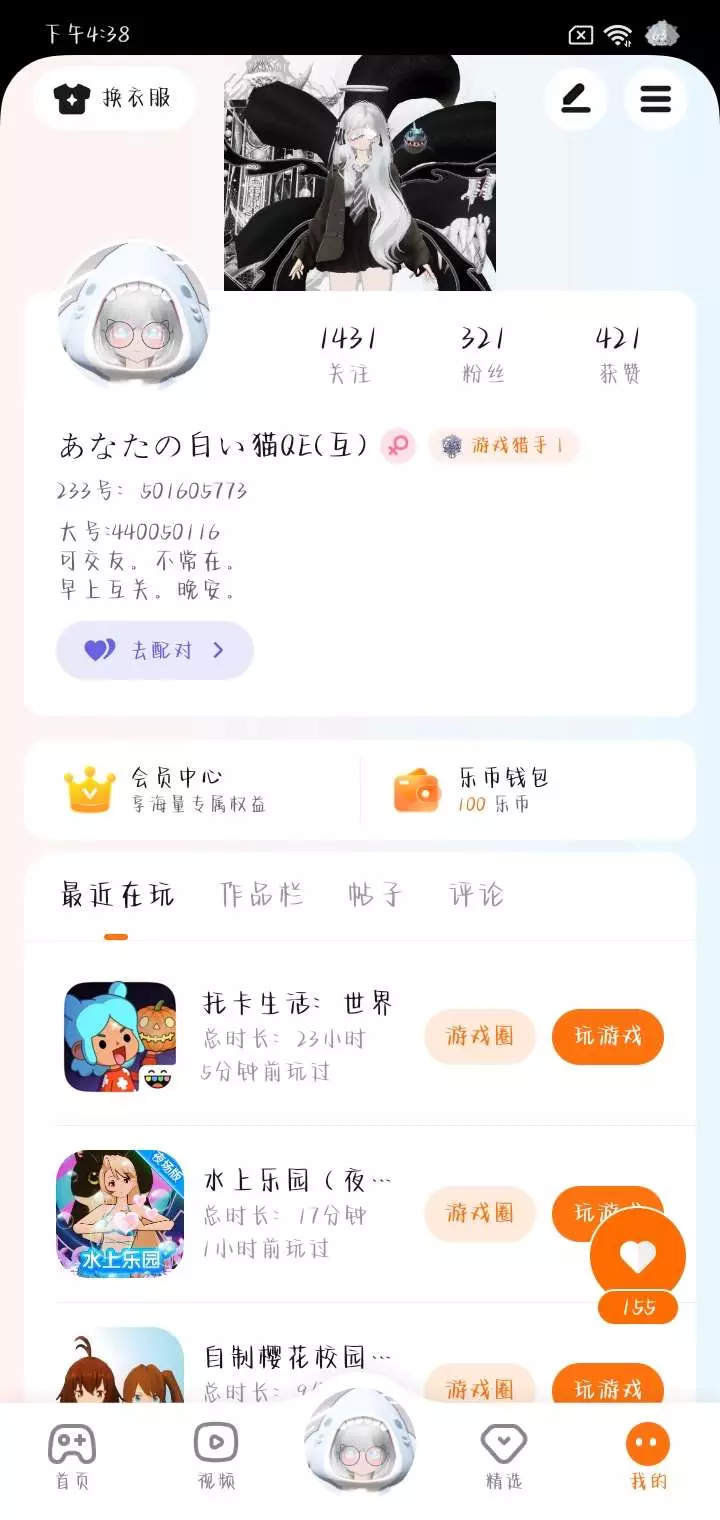Switch to the 帖子 tab

[375, 894]
